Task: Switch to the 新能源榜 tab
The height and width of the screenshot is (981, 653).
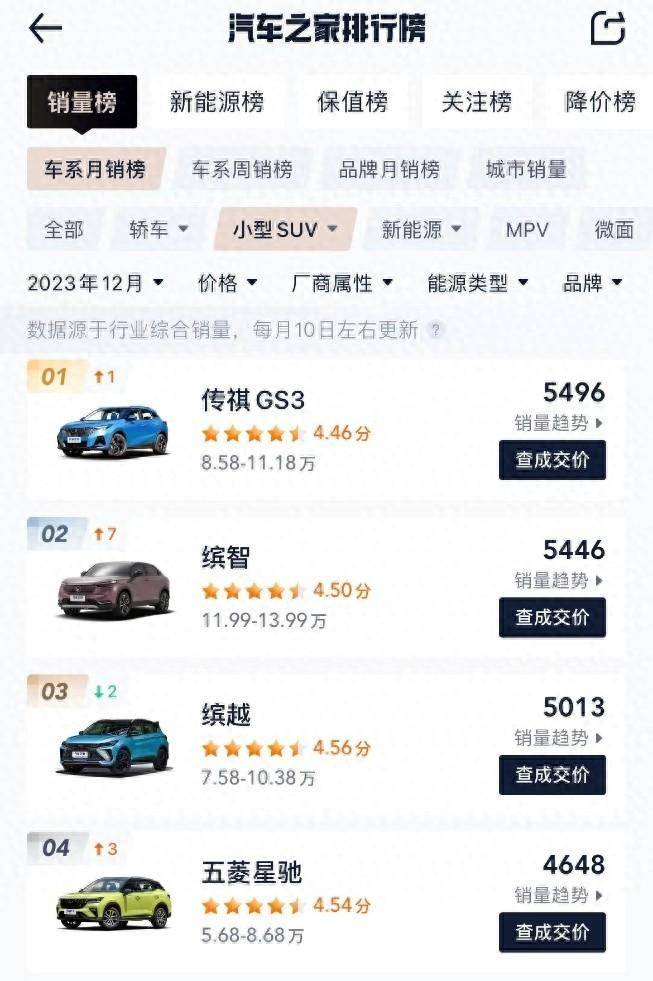Action: point(217,102)
